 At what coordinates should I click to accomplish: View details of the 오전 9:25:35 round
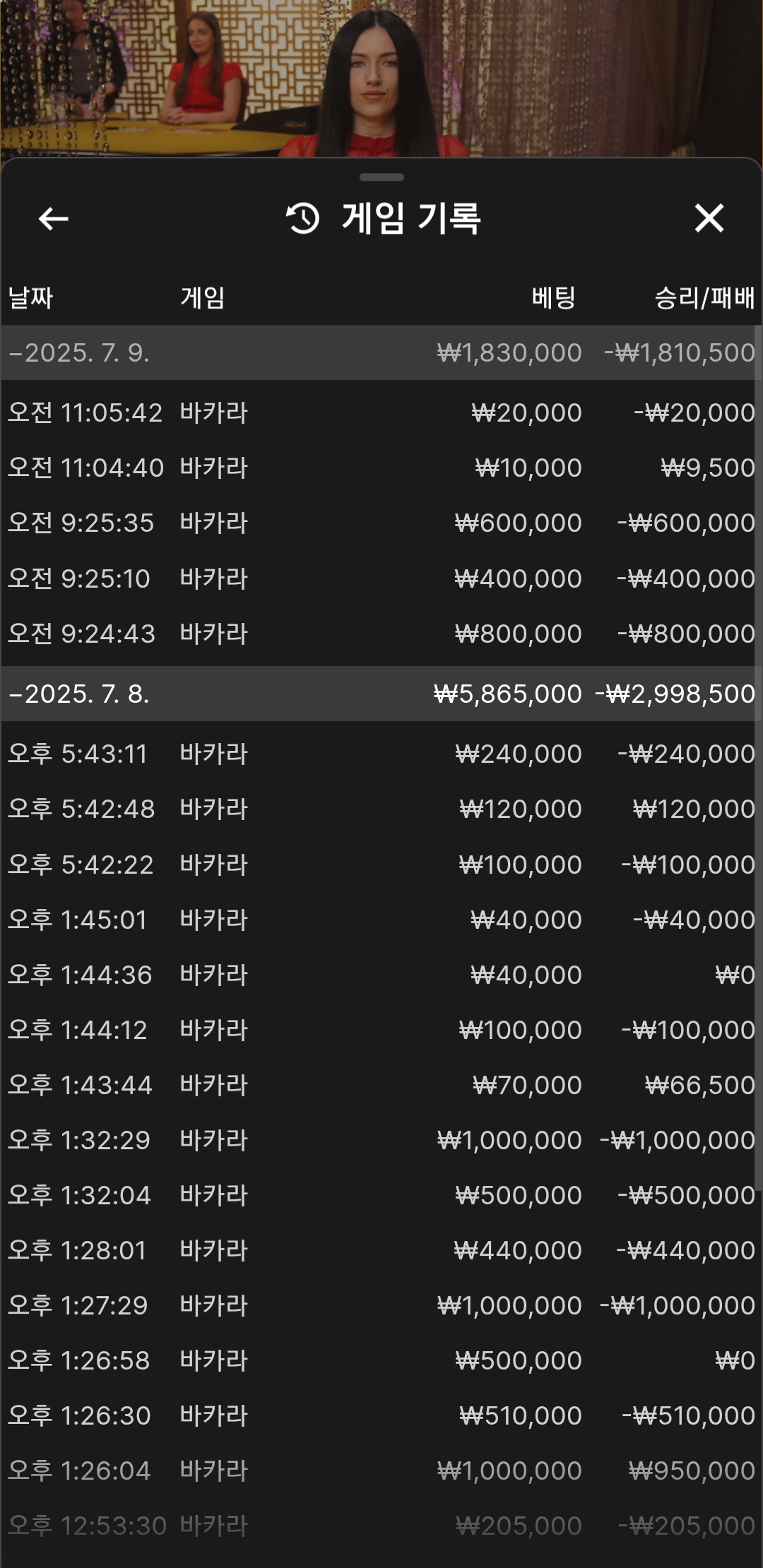click(381, 523)
